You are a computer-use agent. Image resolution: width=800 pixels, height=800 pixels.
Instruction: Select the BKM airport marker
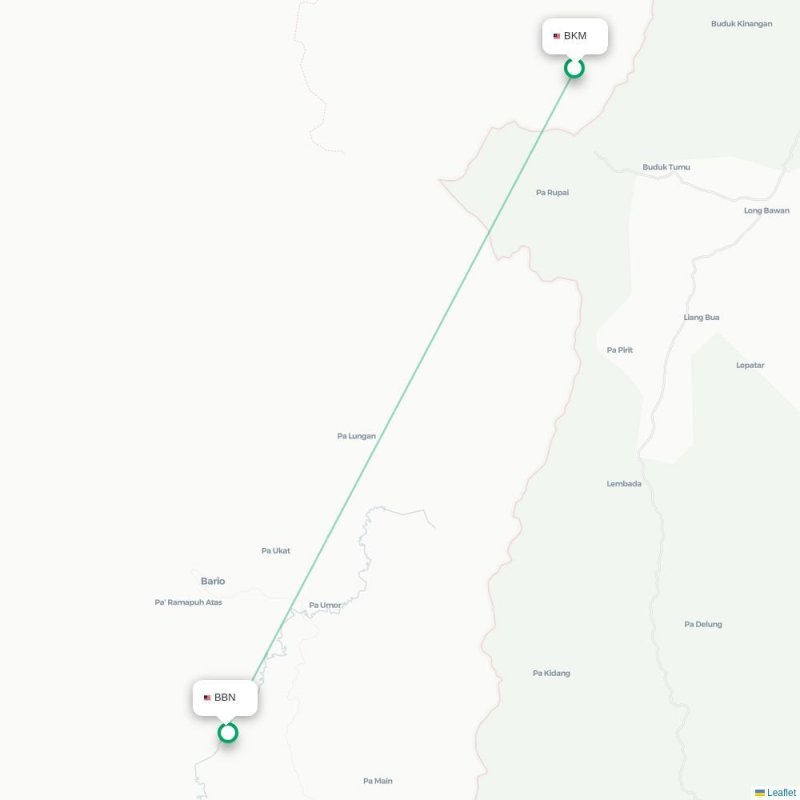(574, 68)
